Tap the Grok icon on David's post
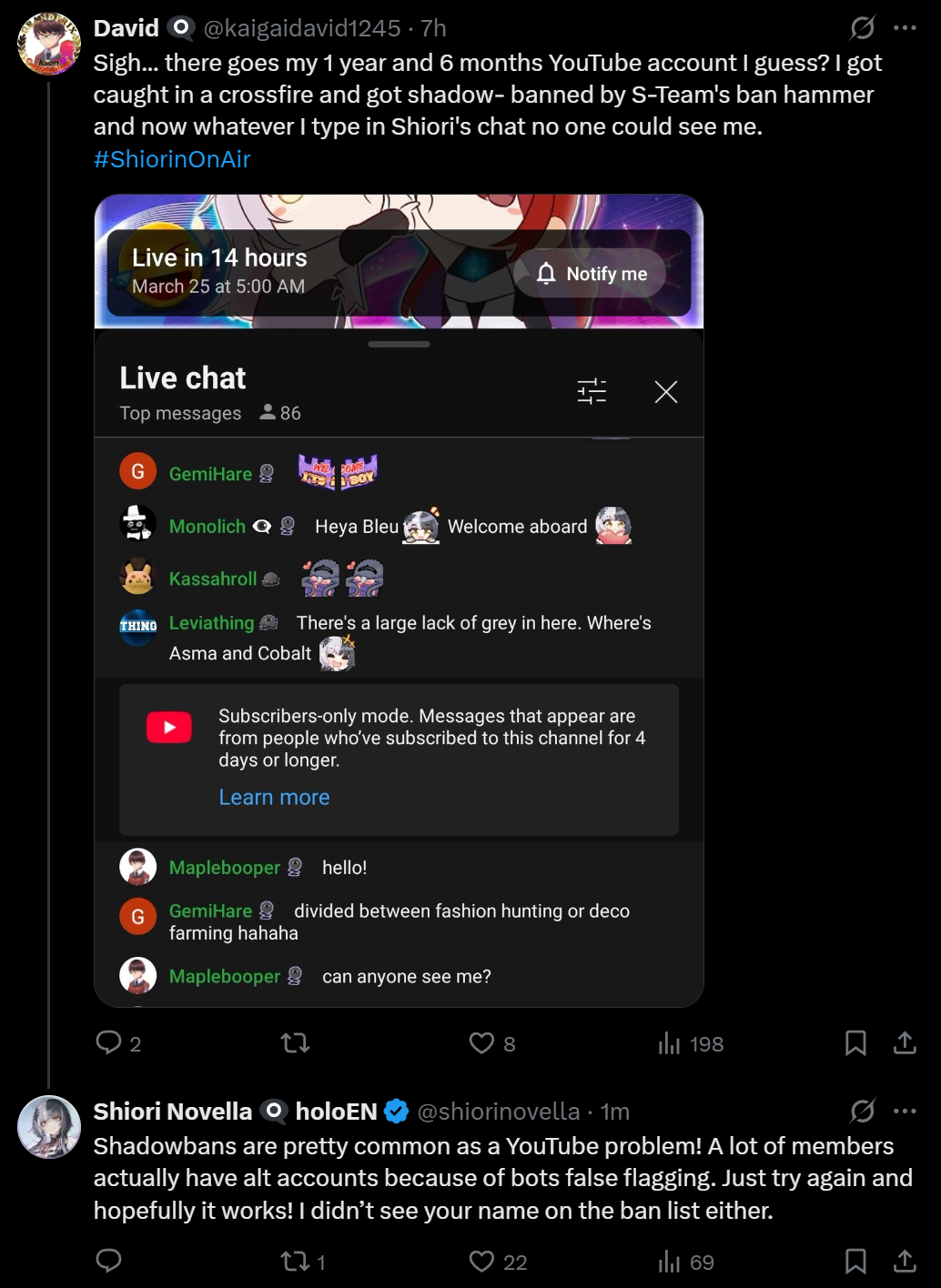Image resolution: width=941 pixels, height=1288 pixels. coord(862,28)
